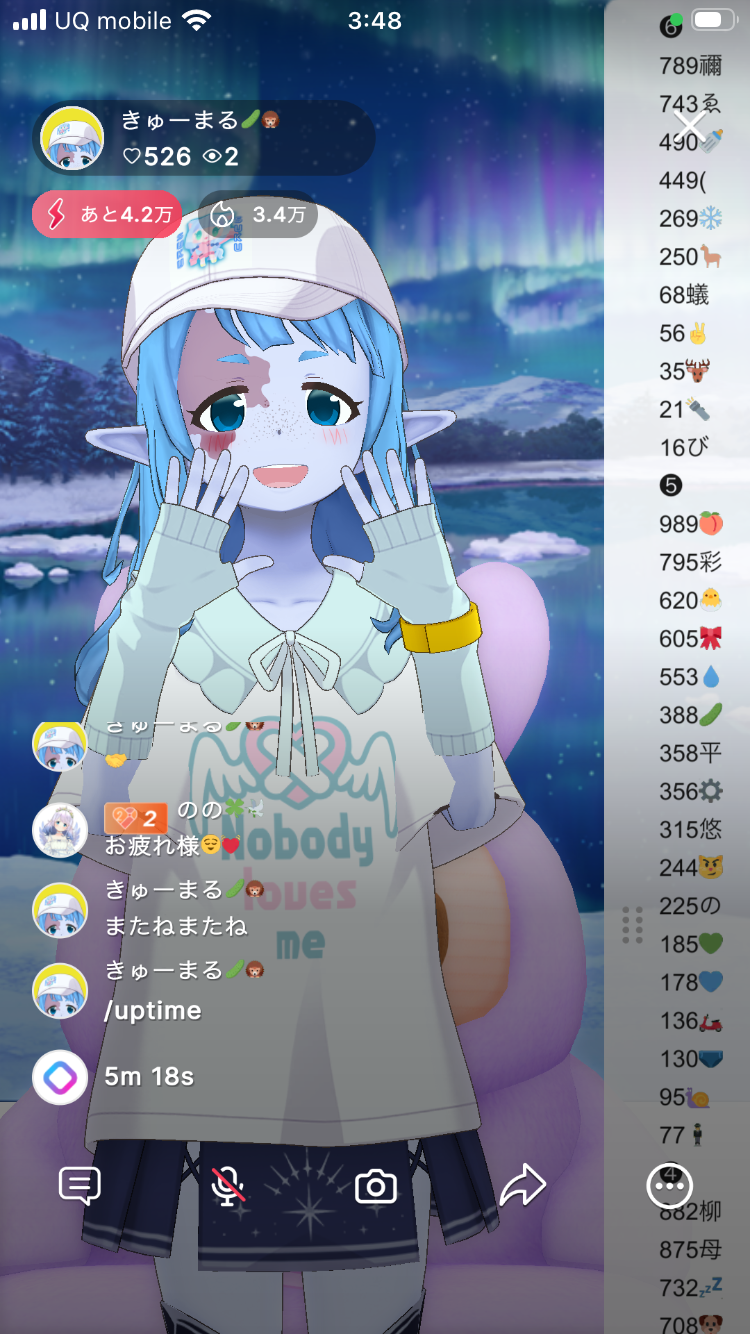Open the 5m 18s uptime bot avatar
The width and height of the screenshot is (750, 1334).
60,1077
